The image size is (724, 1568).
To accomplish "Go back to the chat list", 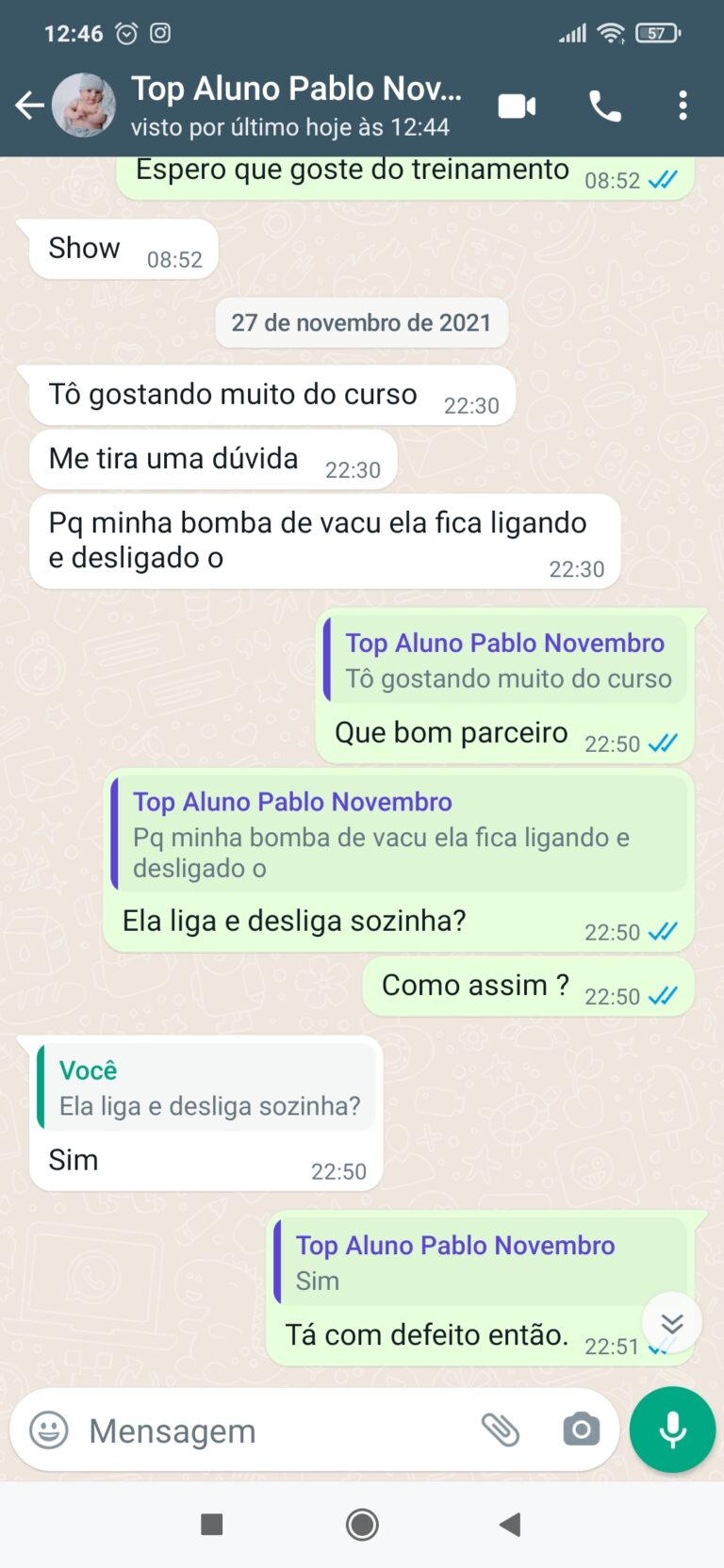I will click(x=29, y=106).
